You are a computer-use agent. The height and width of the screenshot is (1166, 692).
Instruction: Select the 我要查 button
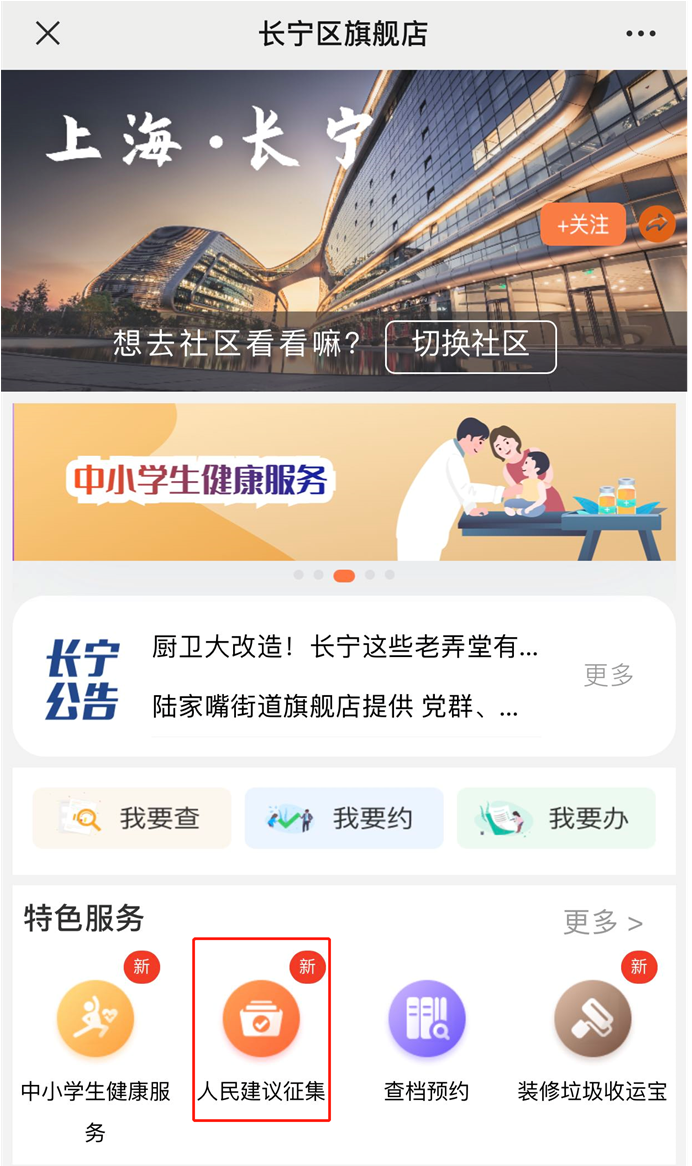click(x=132, y=818)
